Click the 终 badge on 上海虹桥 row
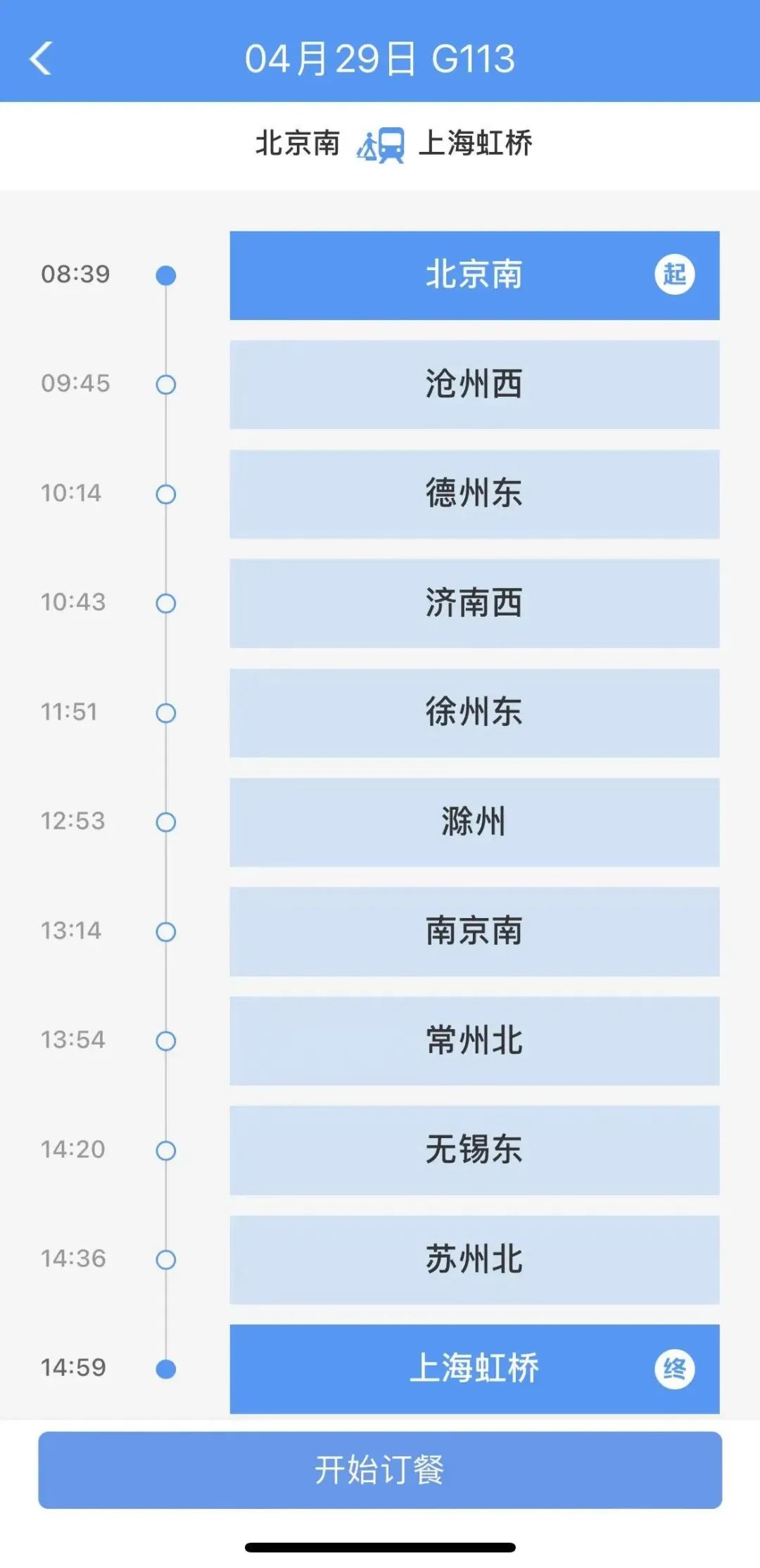Viewport: 760px width, 1568px height. click(x=674, y=1369)
